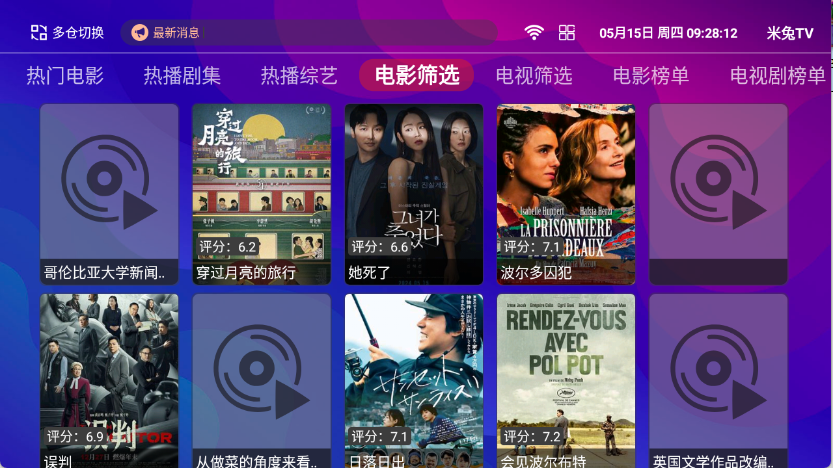Open the grid apps icon

pyautogui.click(x=567, y=33)
